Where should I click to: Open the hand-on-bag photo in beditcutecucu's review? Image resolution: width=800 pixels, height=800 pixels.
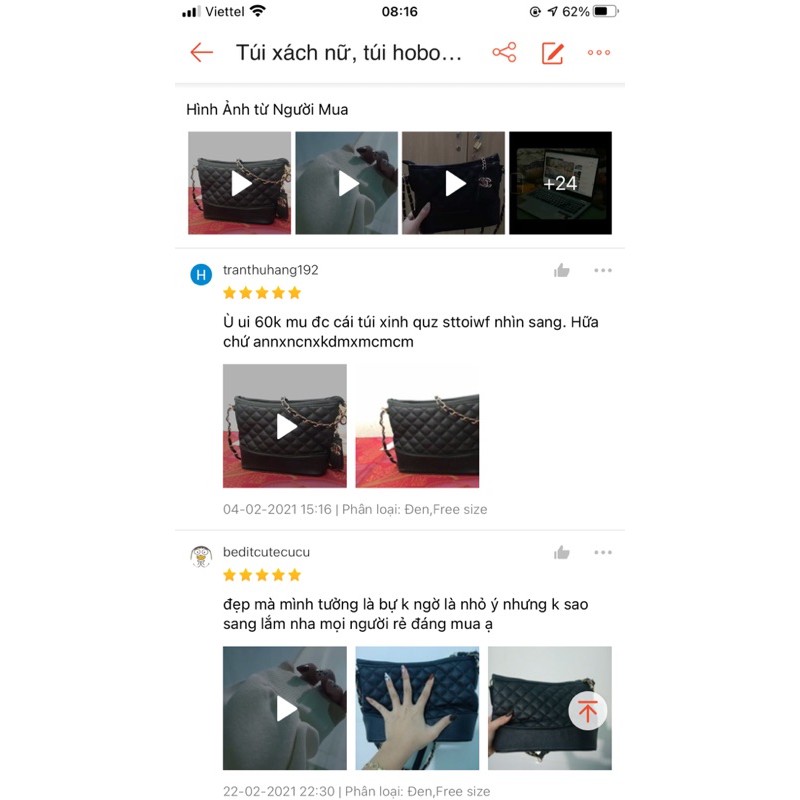click(x=417, y=708)
